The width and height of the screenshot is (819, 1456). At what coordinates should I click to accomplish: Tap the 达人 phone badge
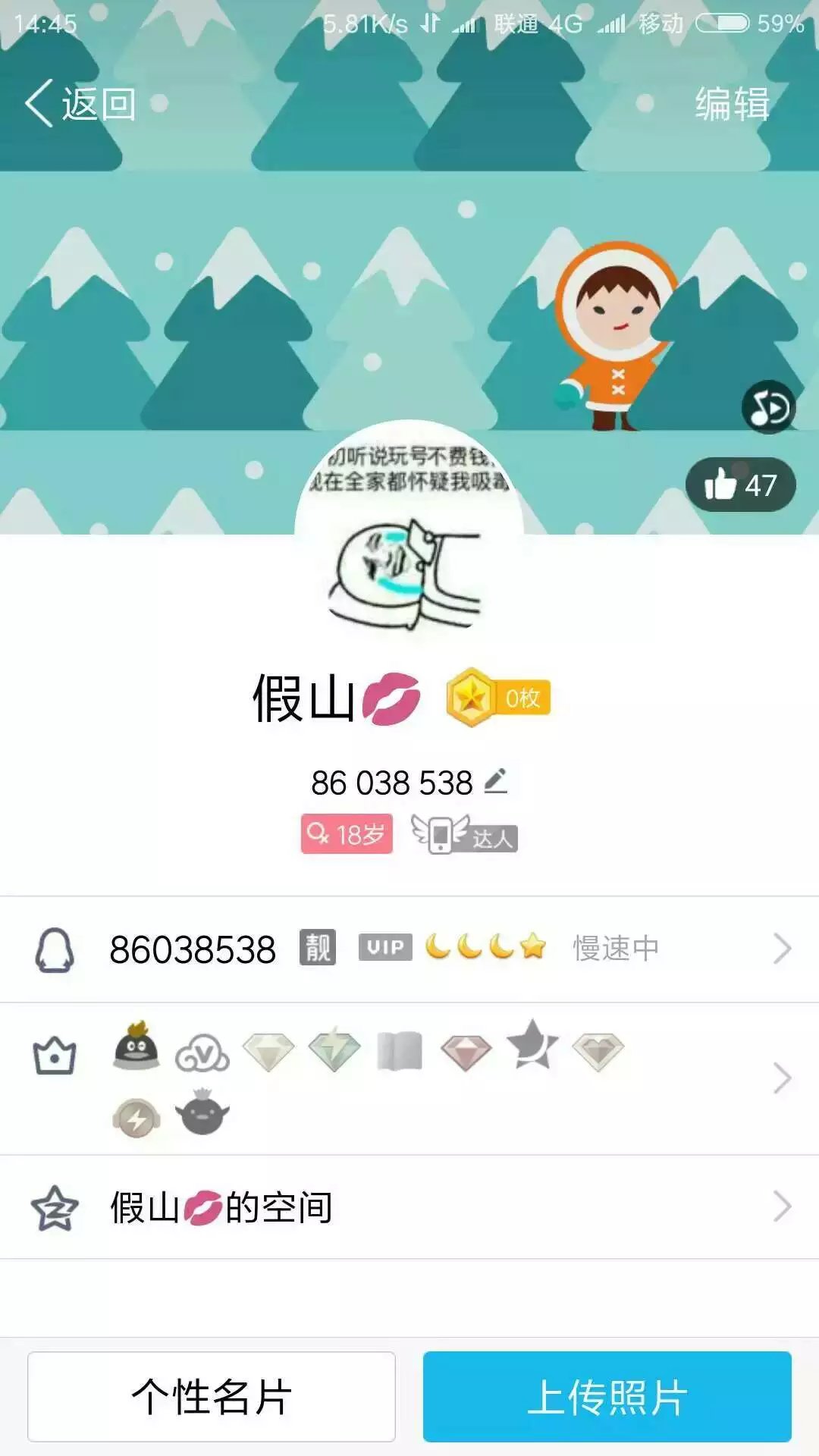tap(464, 835)
